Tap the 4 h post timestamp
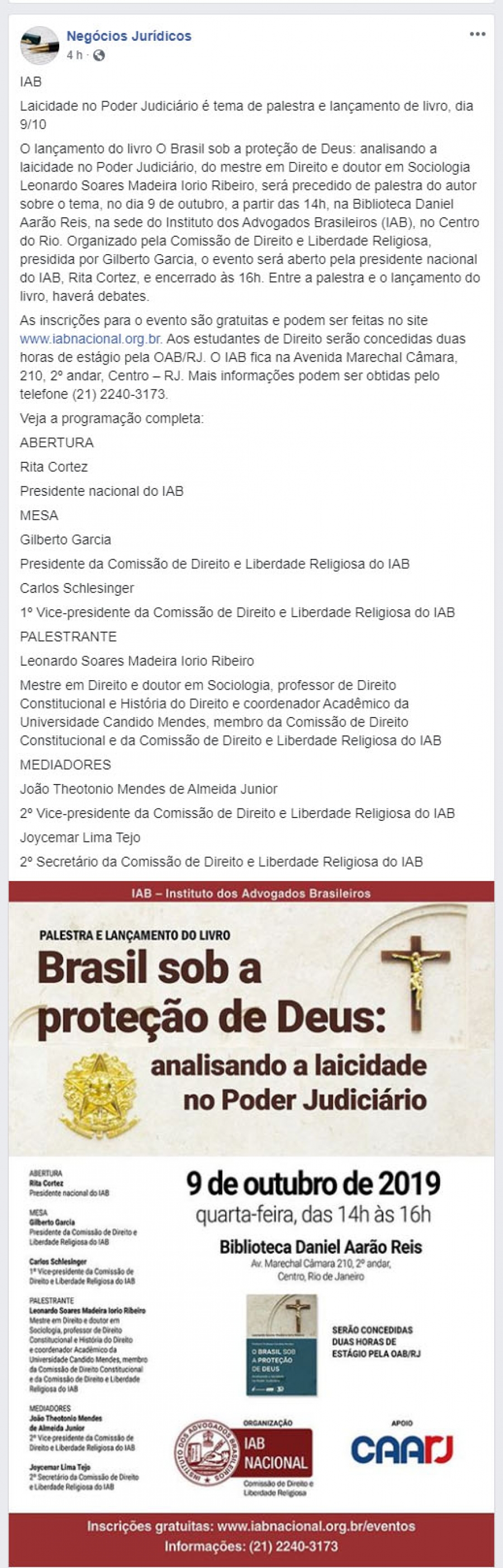503x1568 pixels. [74, 55]
